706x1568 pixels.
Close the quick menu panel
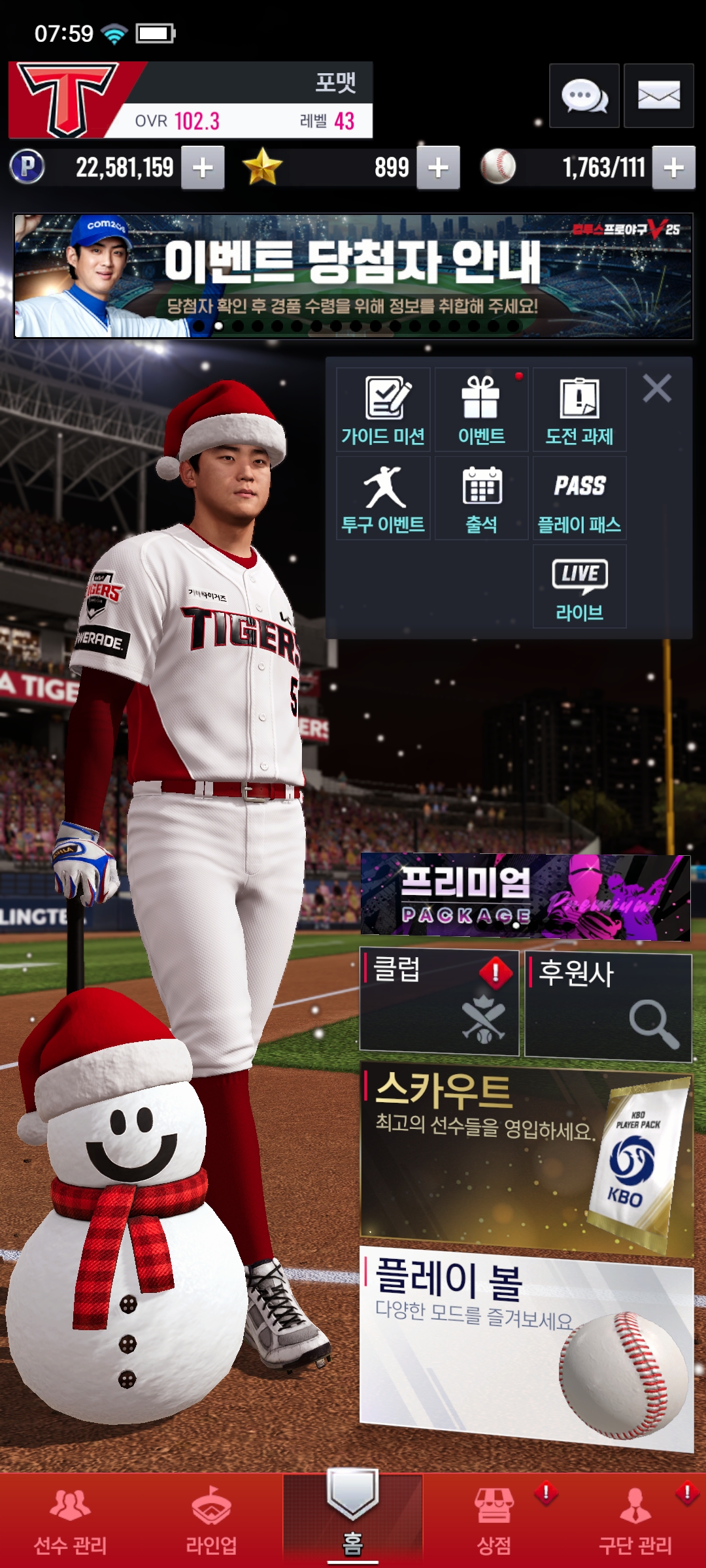(657, 389)
